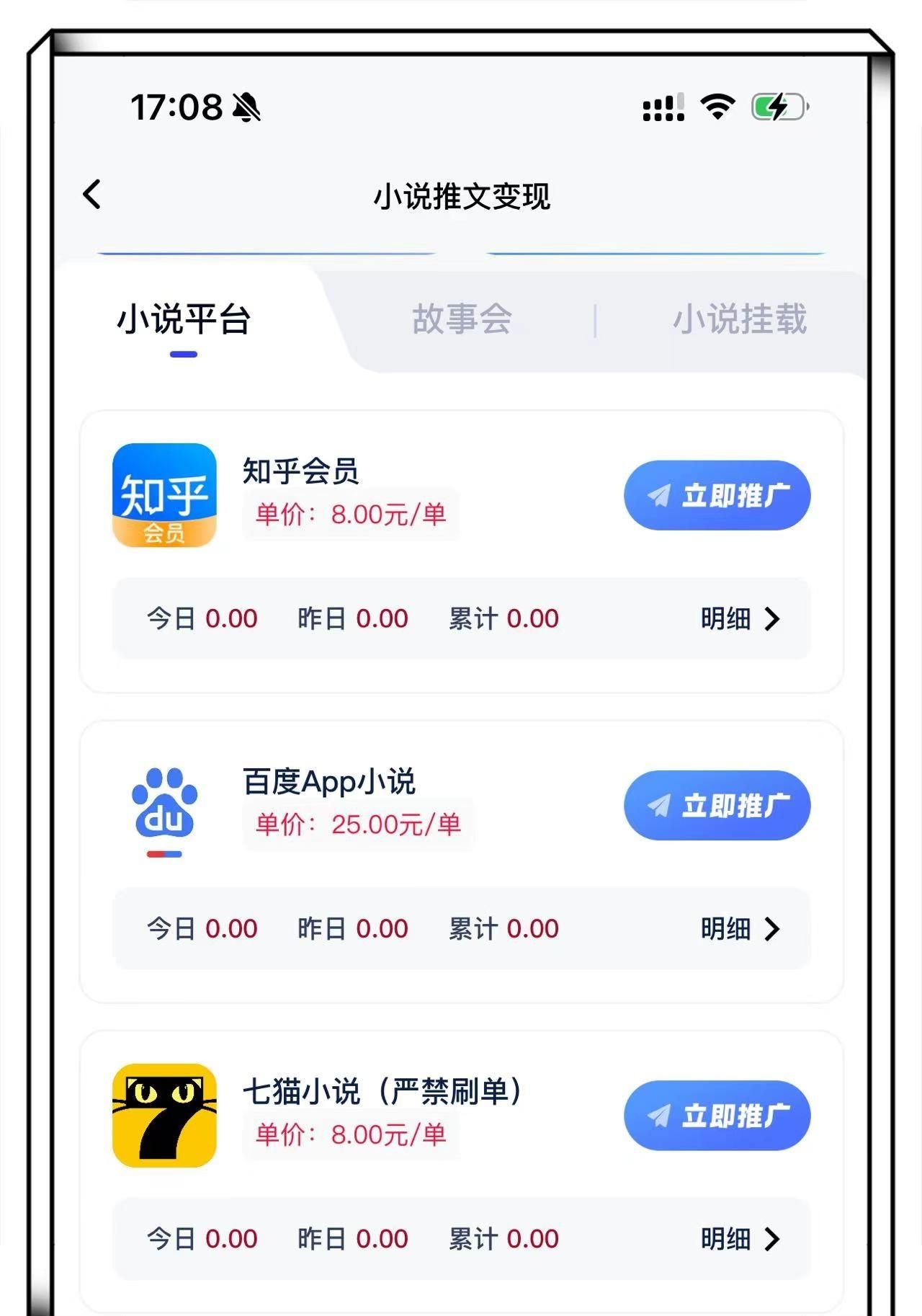922x1316 pixels.
Task: Open 明细 under 百度App小说
Action: (740, 928)
